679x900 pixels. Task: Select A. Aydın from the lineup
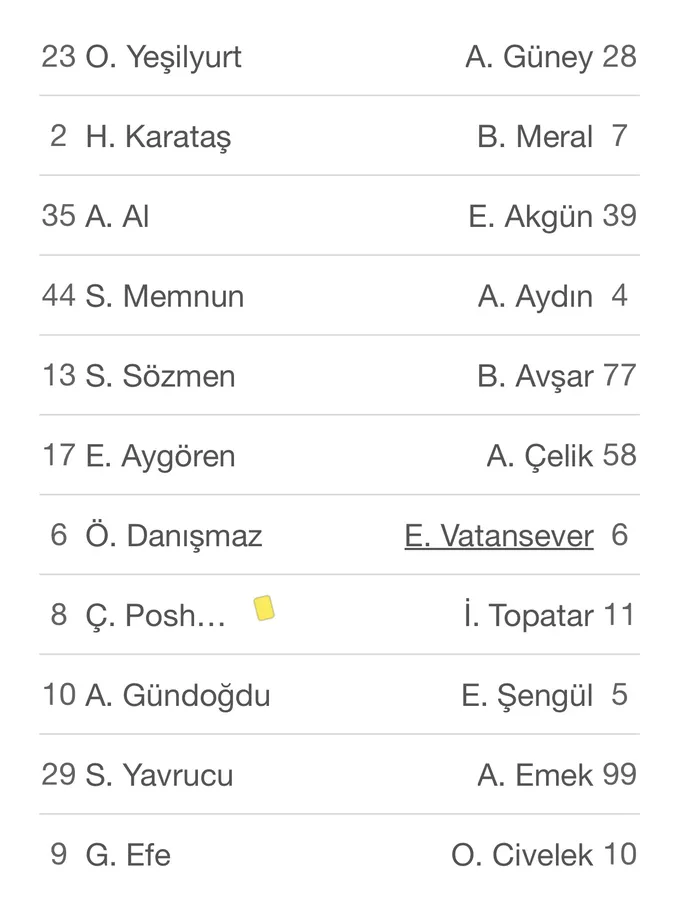pyautogui.click(x=534, y=297)
